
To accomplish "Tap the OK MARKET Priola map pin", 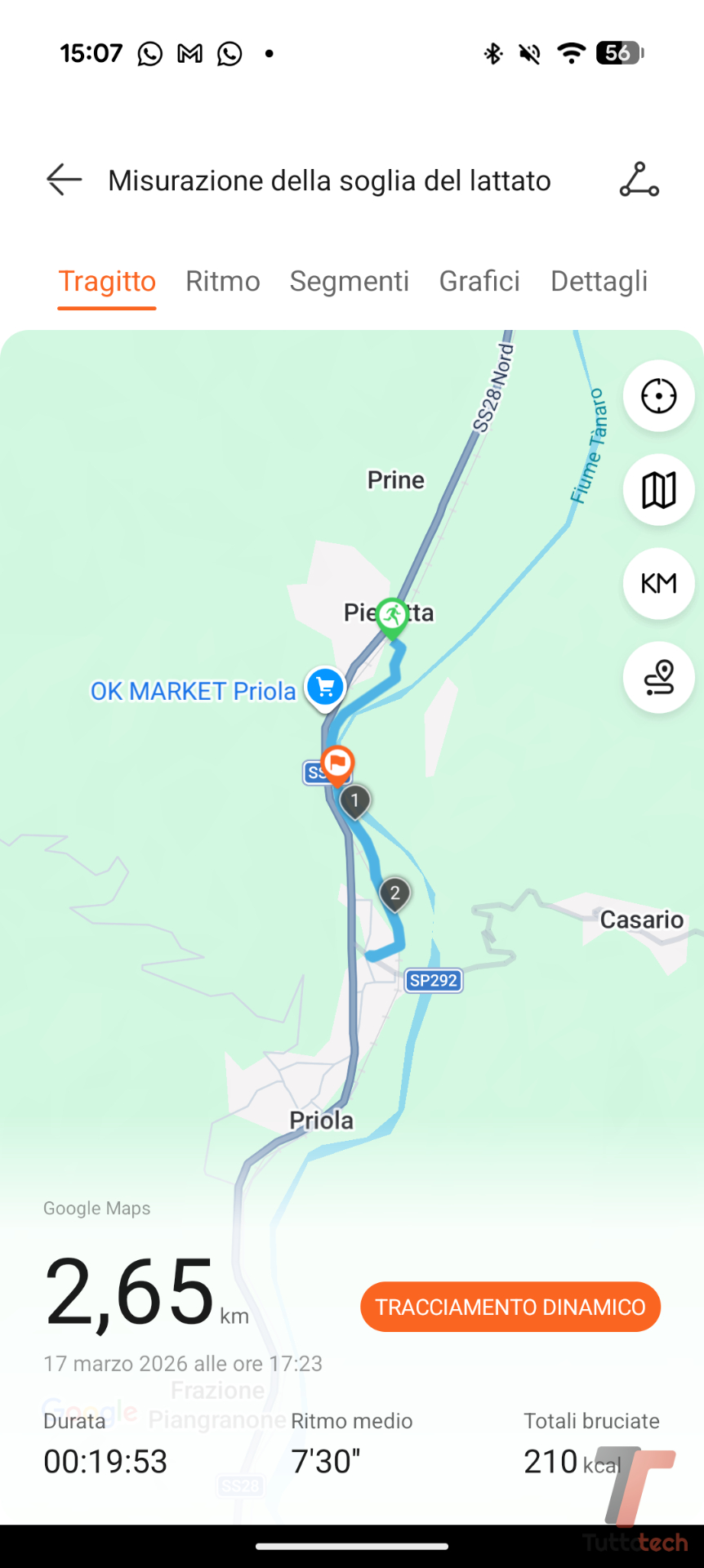I will tap(325, 687).
